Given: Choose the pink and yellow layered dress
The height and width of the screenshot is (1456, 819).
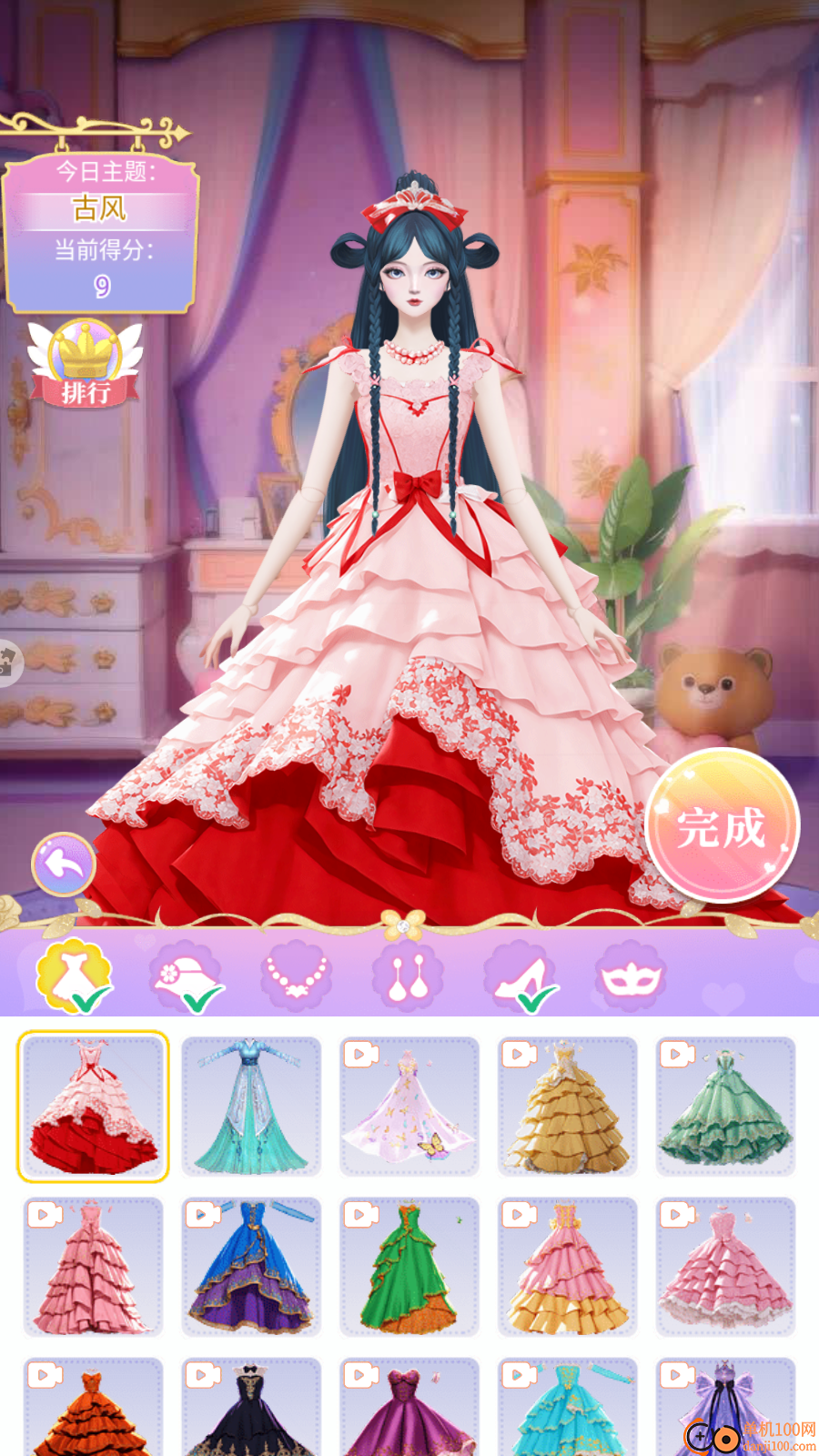Looking at the screenshot, I should point(568,1267).
